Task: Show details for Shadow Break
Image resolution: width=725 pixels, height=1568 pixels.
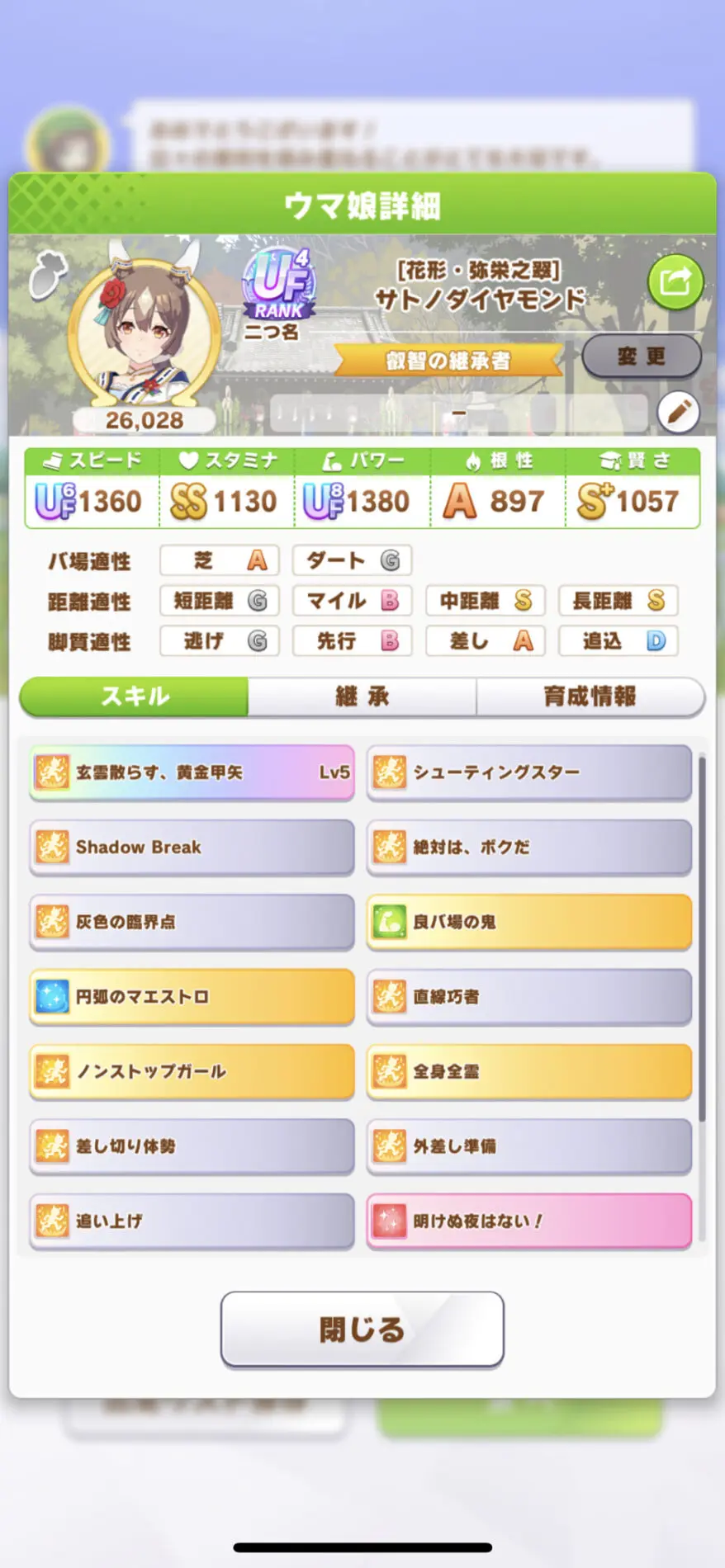Action: click(192, 847)
